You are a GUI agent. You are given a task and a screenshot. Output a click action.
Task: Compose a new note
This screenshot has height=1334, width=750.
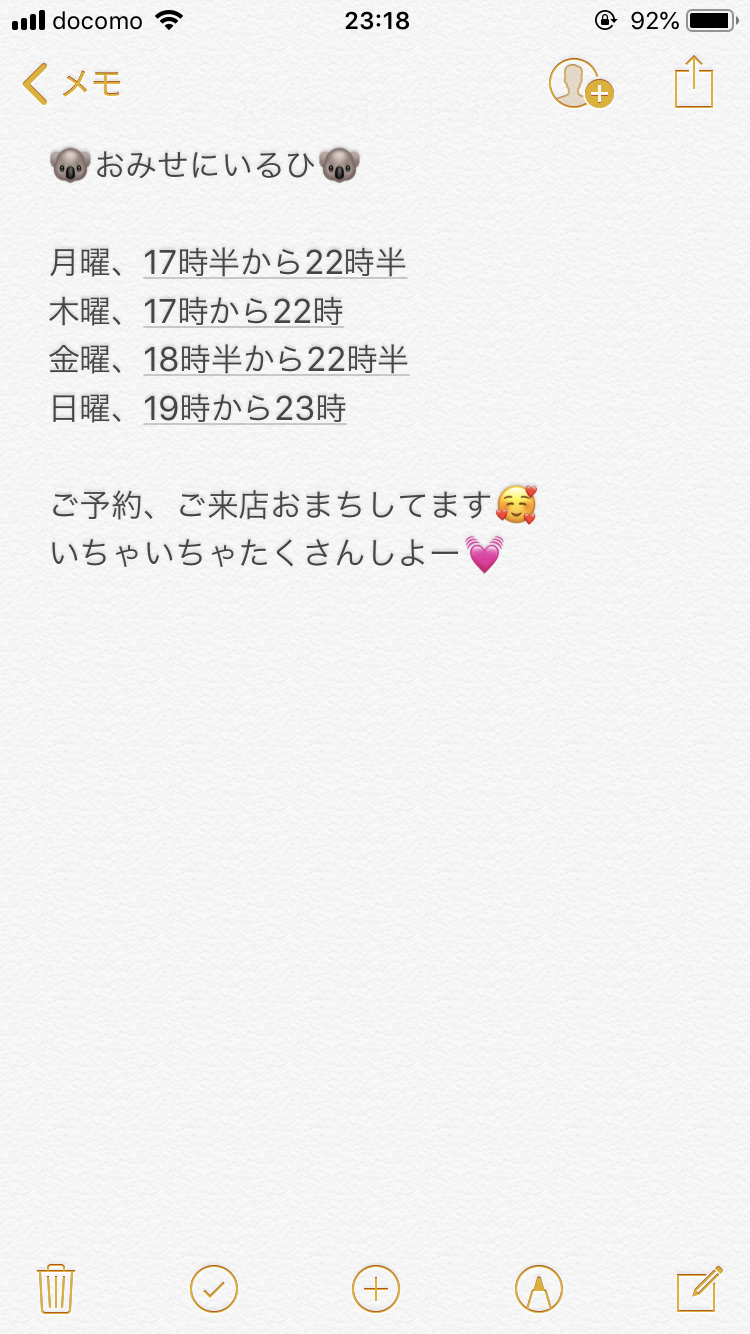pos(699,1288)
